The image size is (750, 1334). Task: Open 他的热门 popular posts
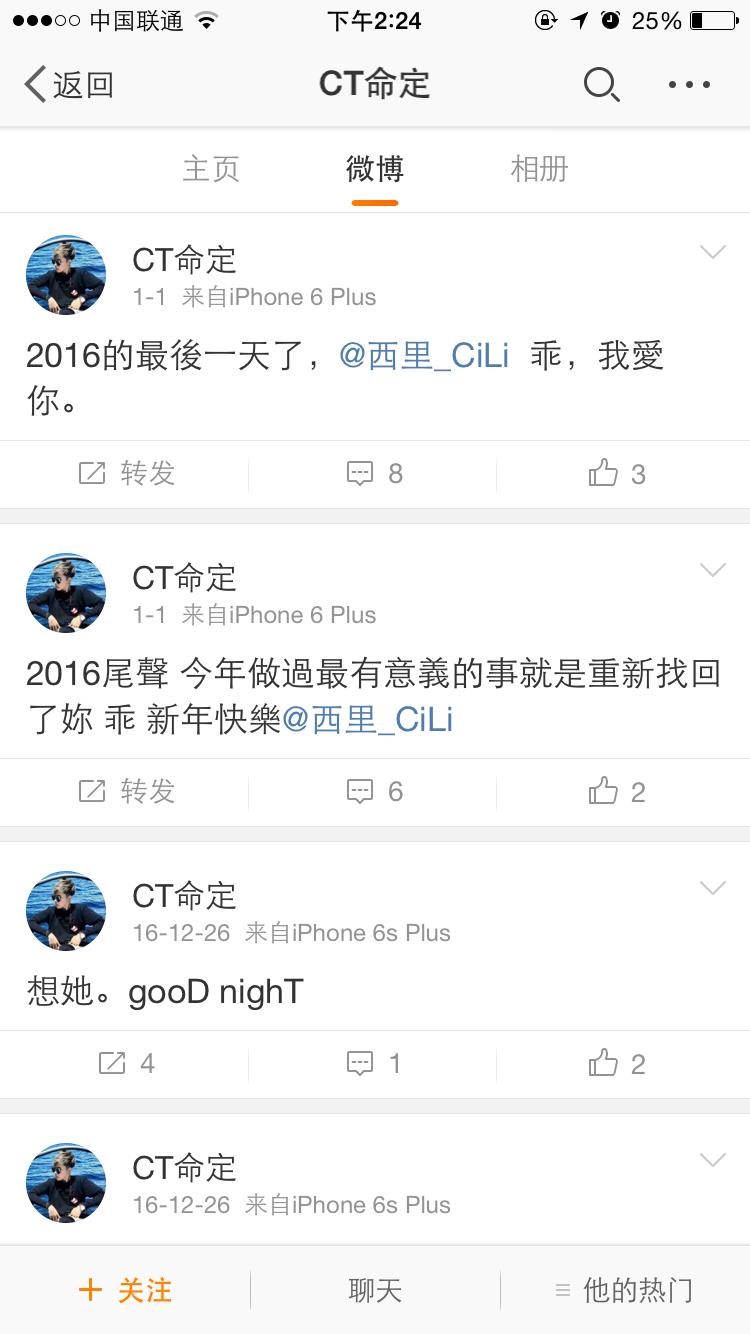coord(624,1290)
